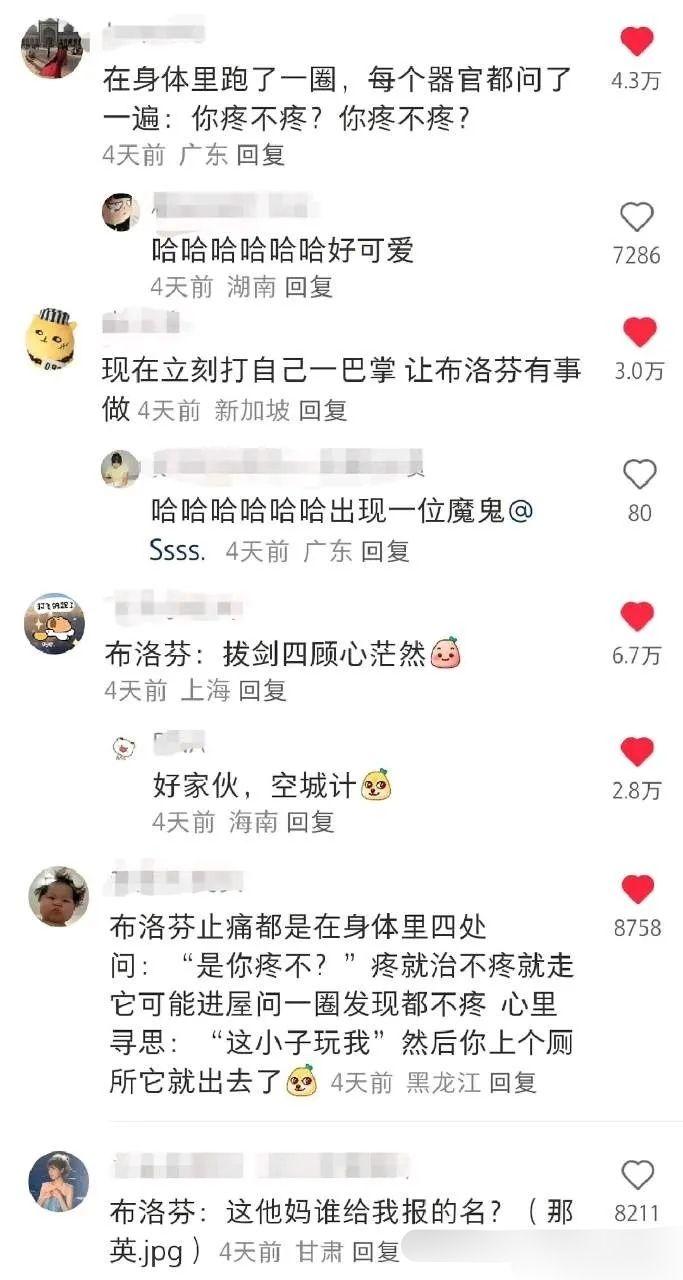Like the reply mentioning @Ssss.
Viewport: 683px width, 1280px height.
(x=639, y=475)
